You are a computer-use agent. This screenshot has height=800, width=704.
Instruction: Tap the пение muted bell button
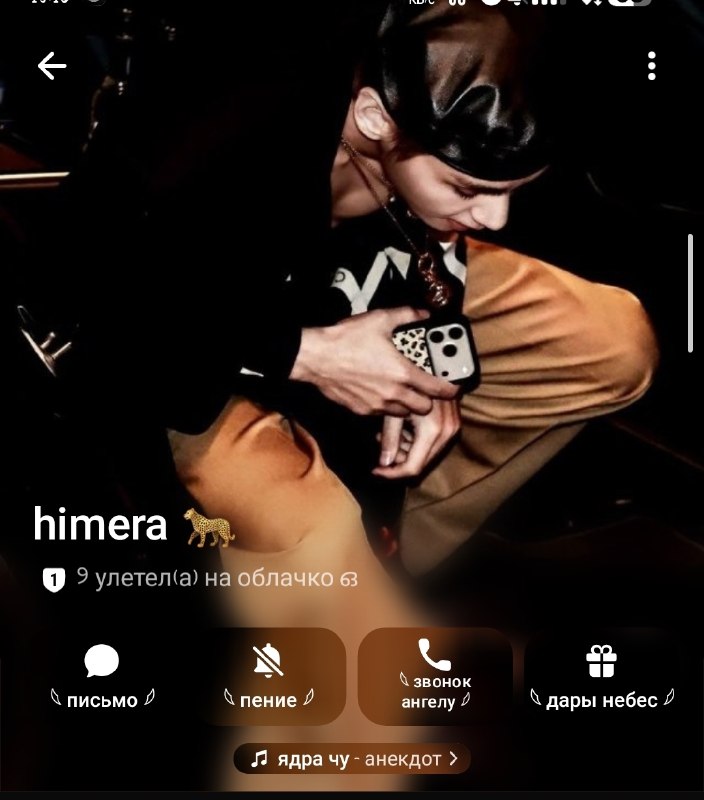pos(269,677)
